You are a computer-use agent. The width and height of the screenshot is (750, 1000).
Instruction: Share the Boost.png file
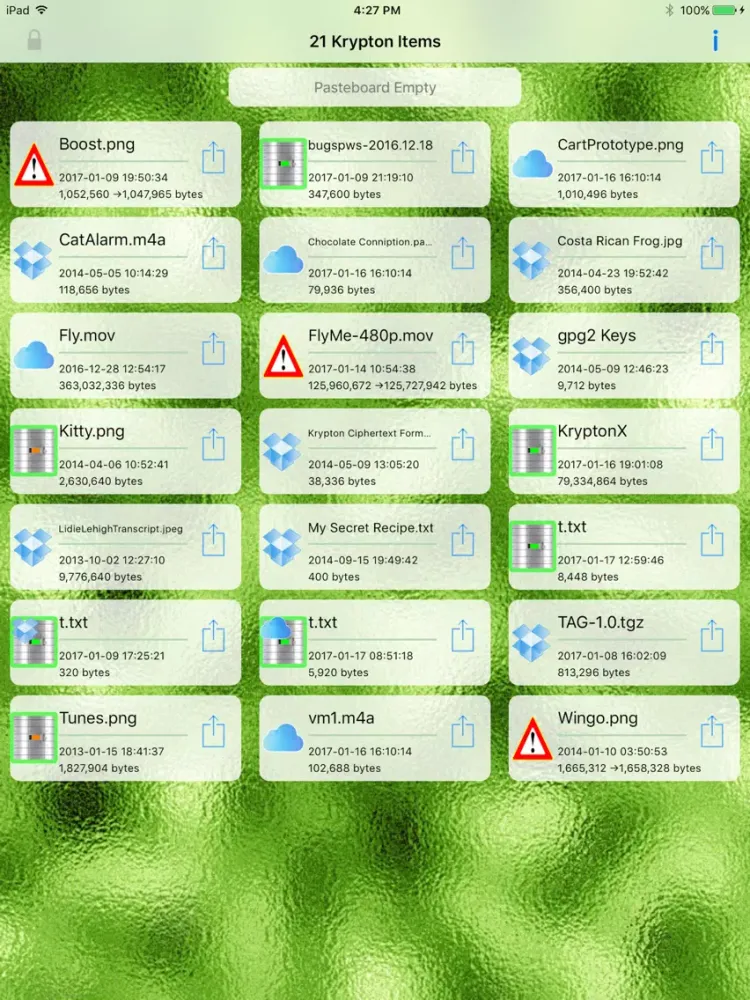213,158
